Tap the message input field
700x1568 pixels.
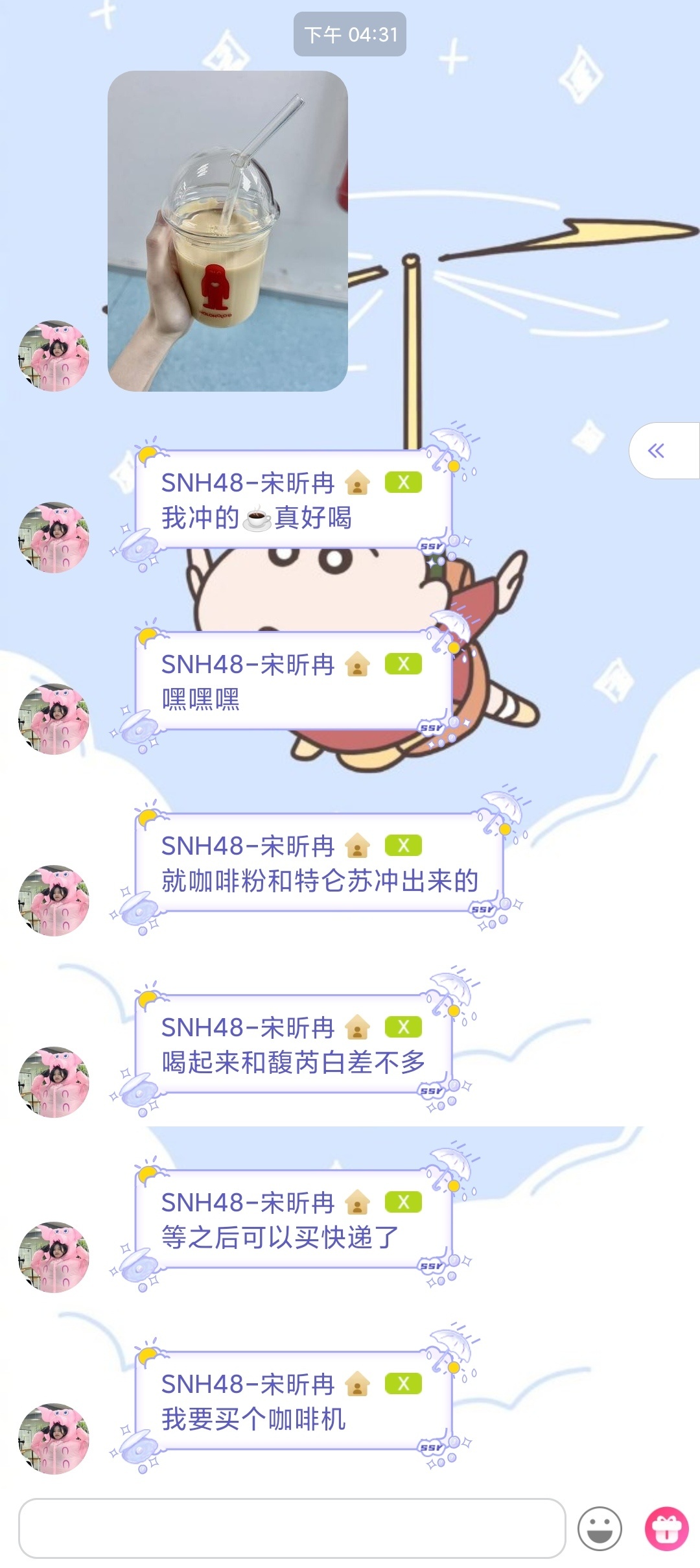pyautogui.click(x=292, y=1528)
